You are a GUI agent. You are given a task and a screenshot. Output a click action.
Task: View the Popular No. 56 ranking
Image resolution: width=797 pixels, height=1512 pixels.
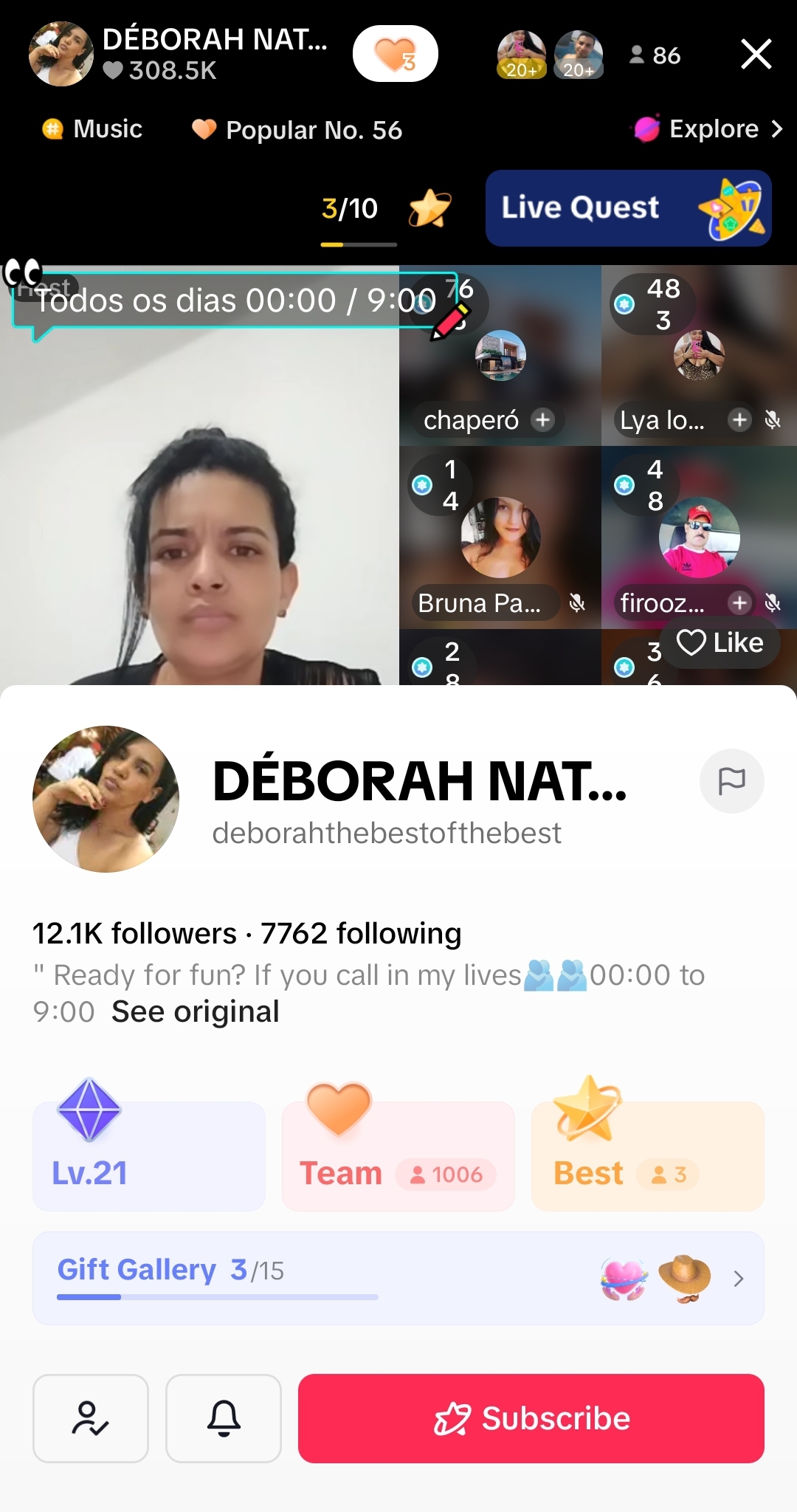(297, 130)
